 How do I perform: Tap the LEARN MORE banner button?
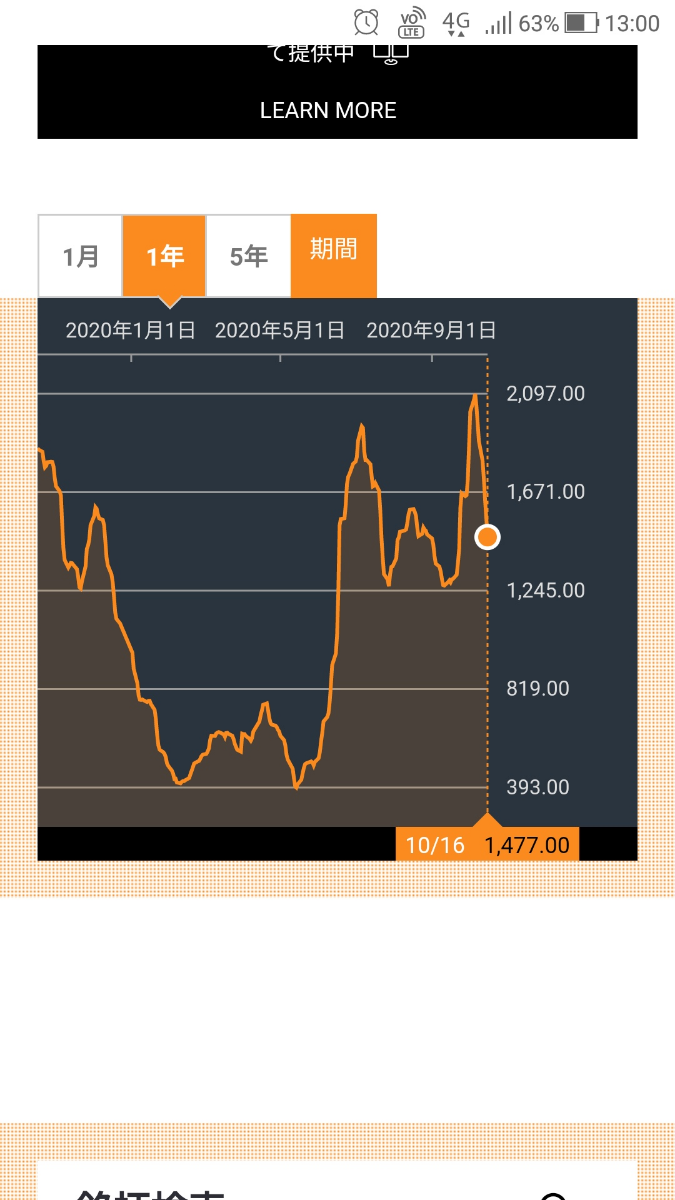click(328, 110)
